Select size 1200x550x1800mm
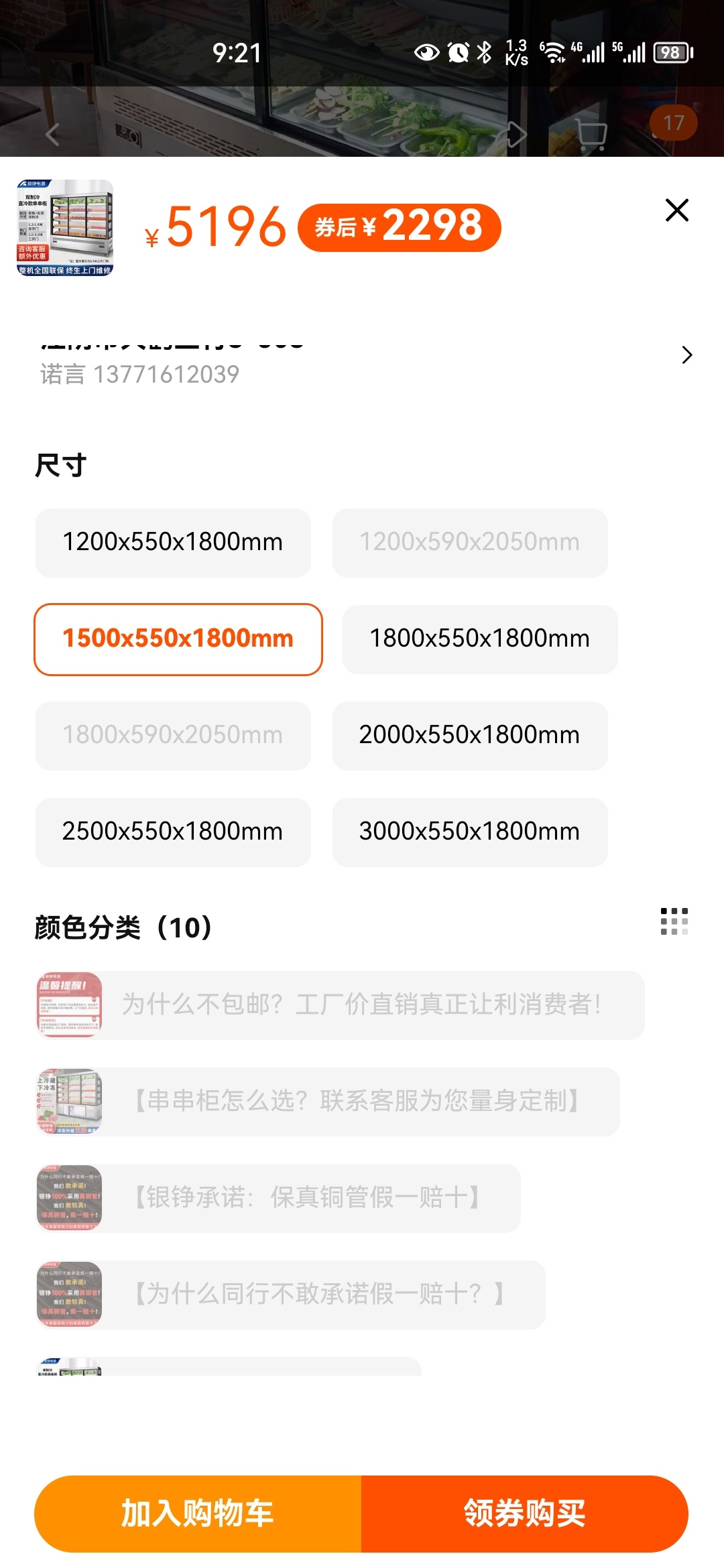Viewport: 724px width, 1568px height. point(173,542)
